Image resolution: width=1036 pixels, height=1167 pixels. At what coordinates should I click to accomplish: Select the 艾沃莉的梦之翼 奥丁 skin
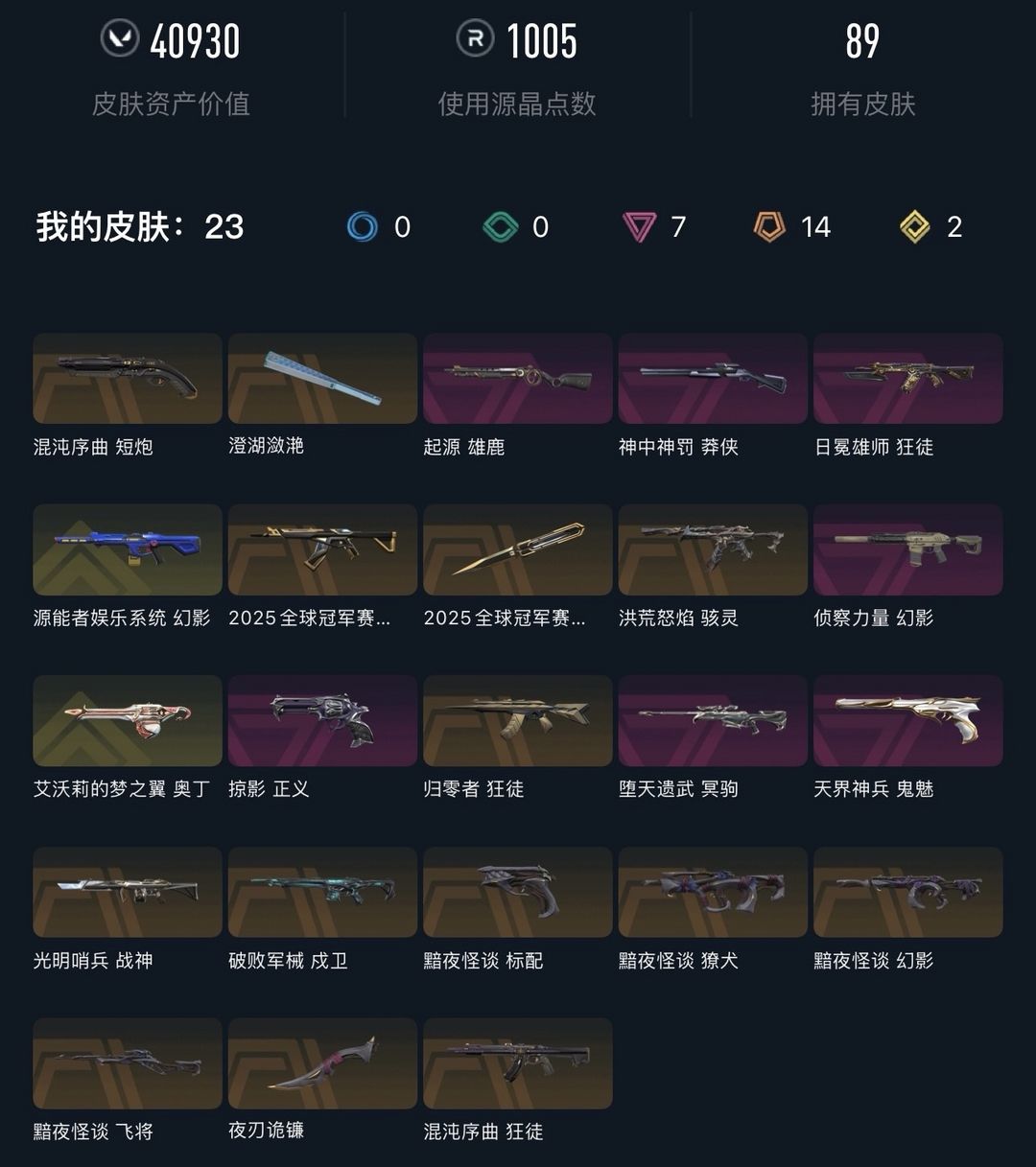(126, 720)
